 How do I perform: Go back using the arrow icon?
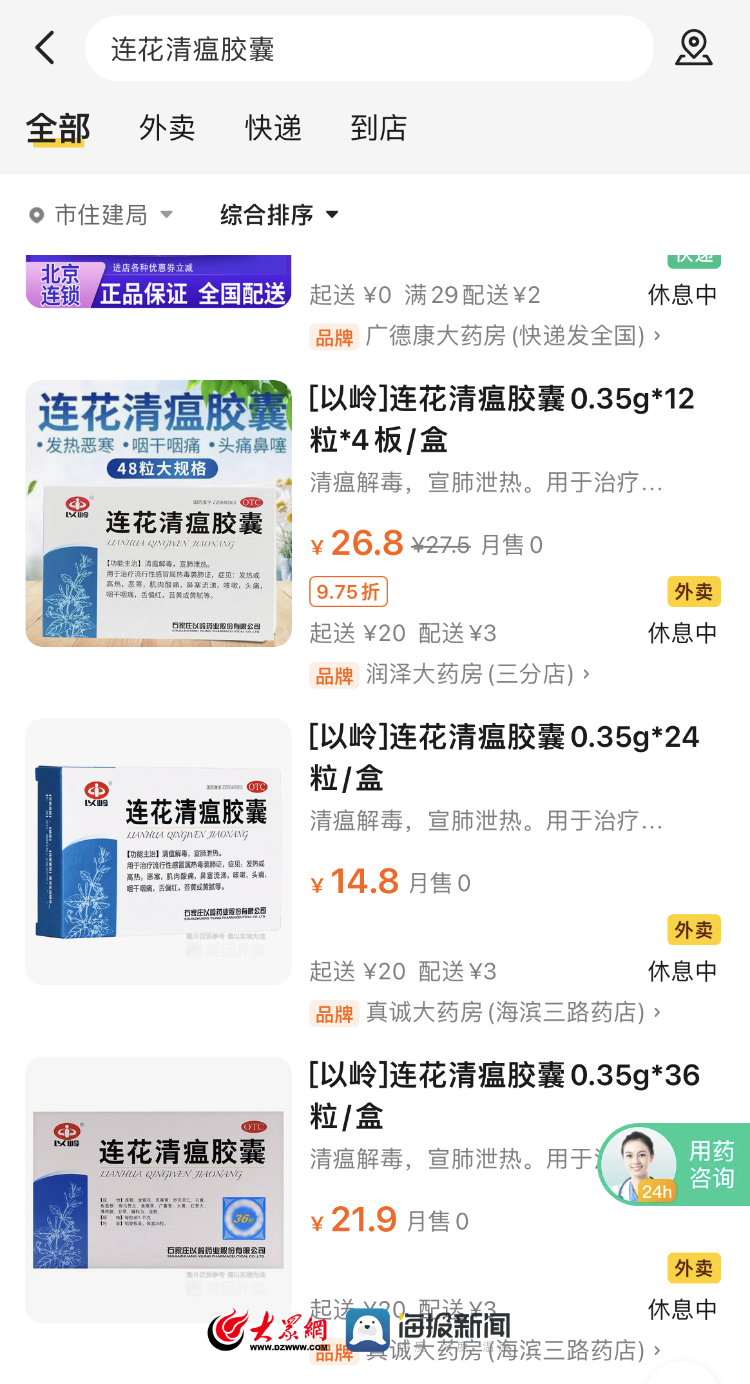[45, 48]
